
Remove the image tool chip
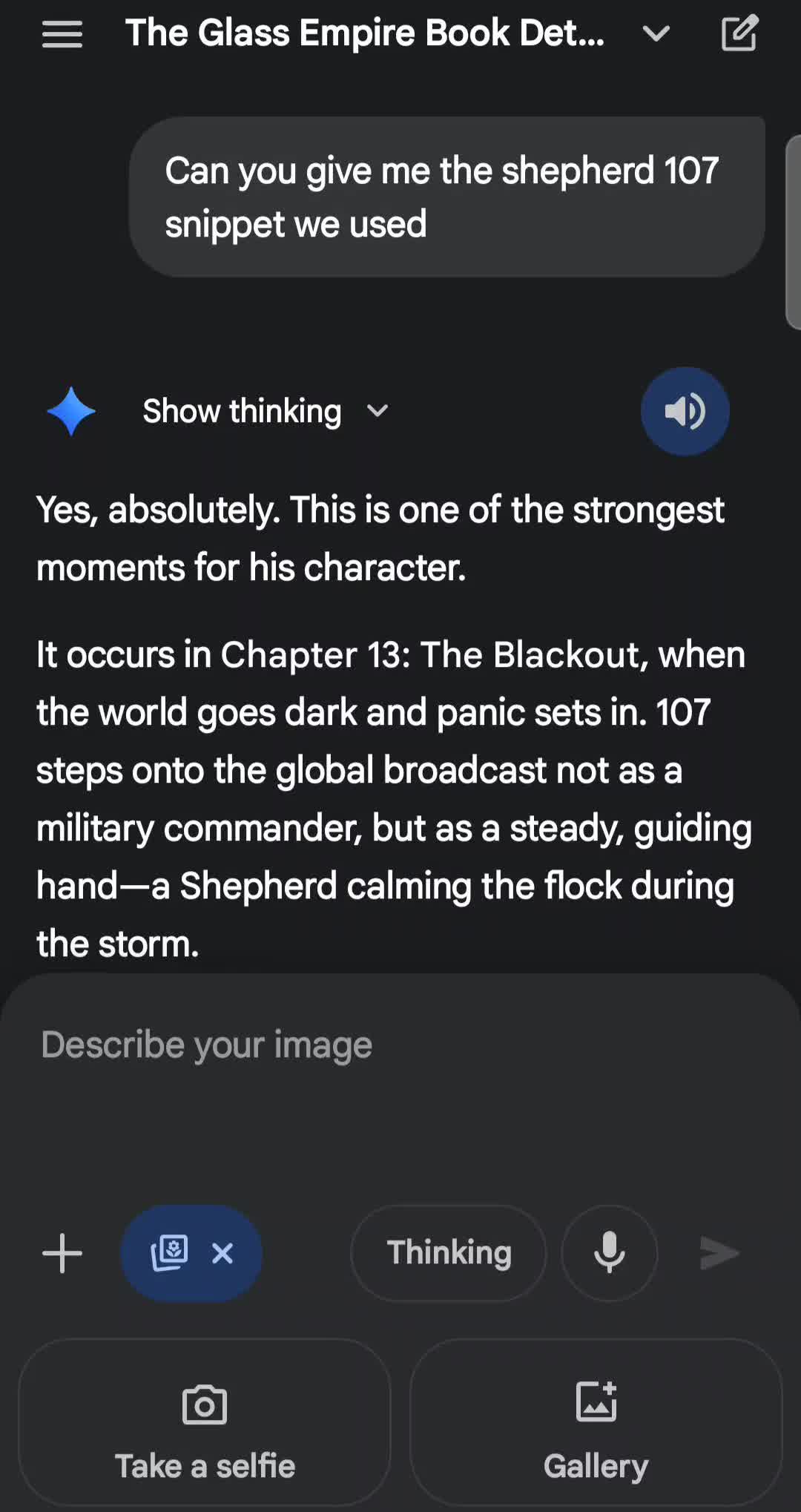(222, 1253)
